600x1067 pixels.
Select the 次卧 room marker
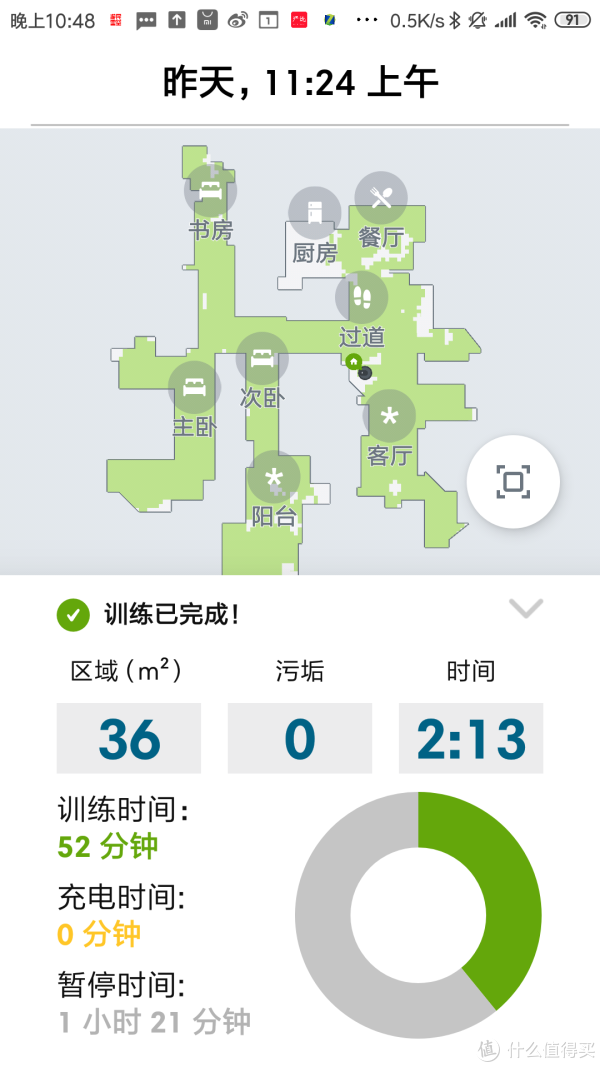point(262,358)
